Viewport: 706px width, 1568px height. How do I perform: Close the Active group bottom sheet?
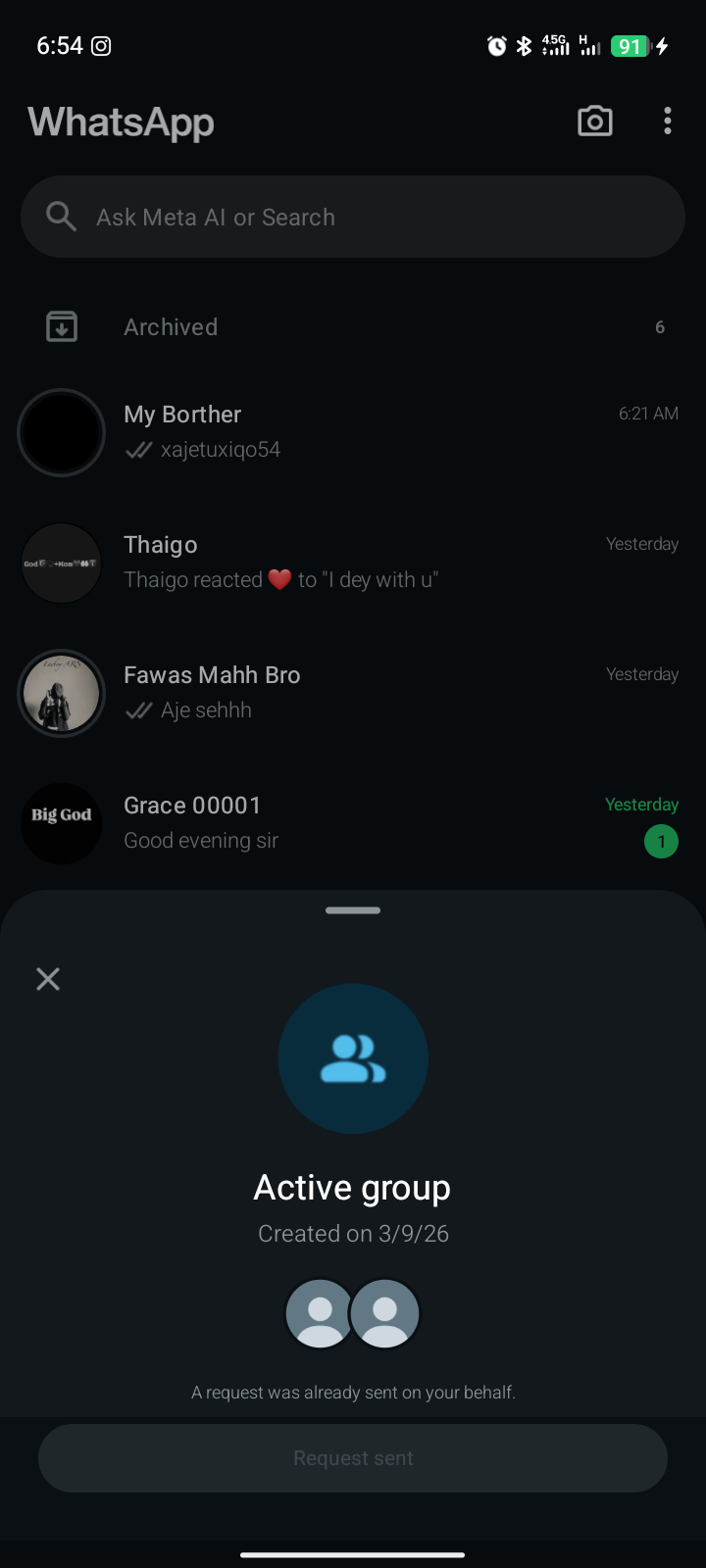(48, 979)
